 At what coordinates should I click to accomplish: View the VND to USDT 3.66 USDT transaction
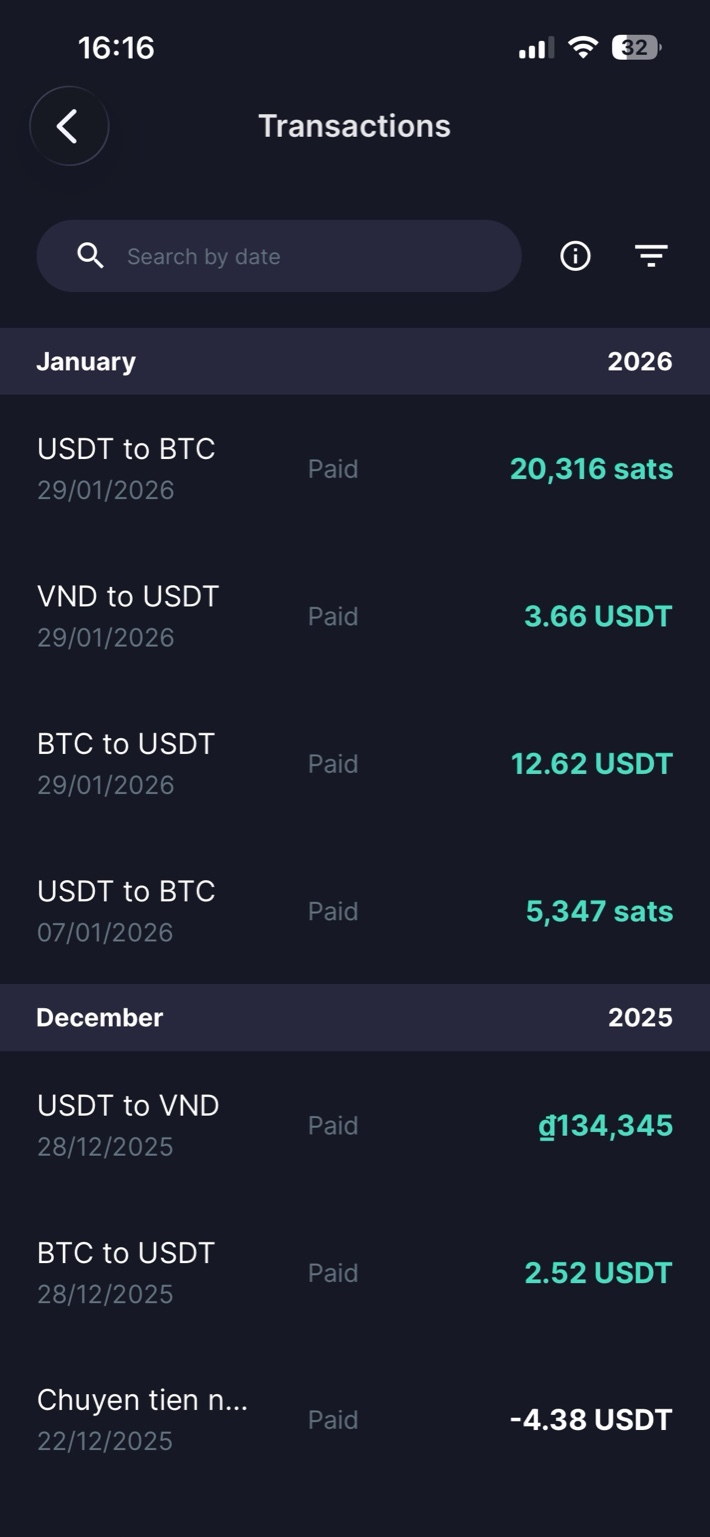click(355, 616)
